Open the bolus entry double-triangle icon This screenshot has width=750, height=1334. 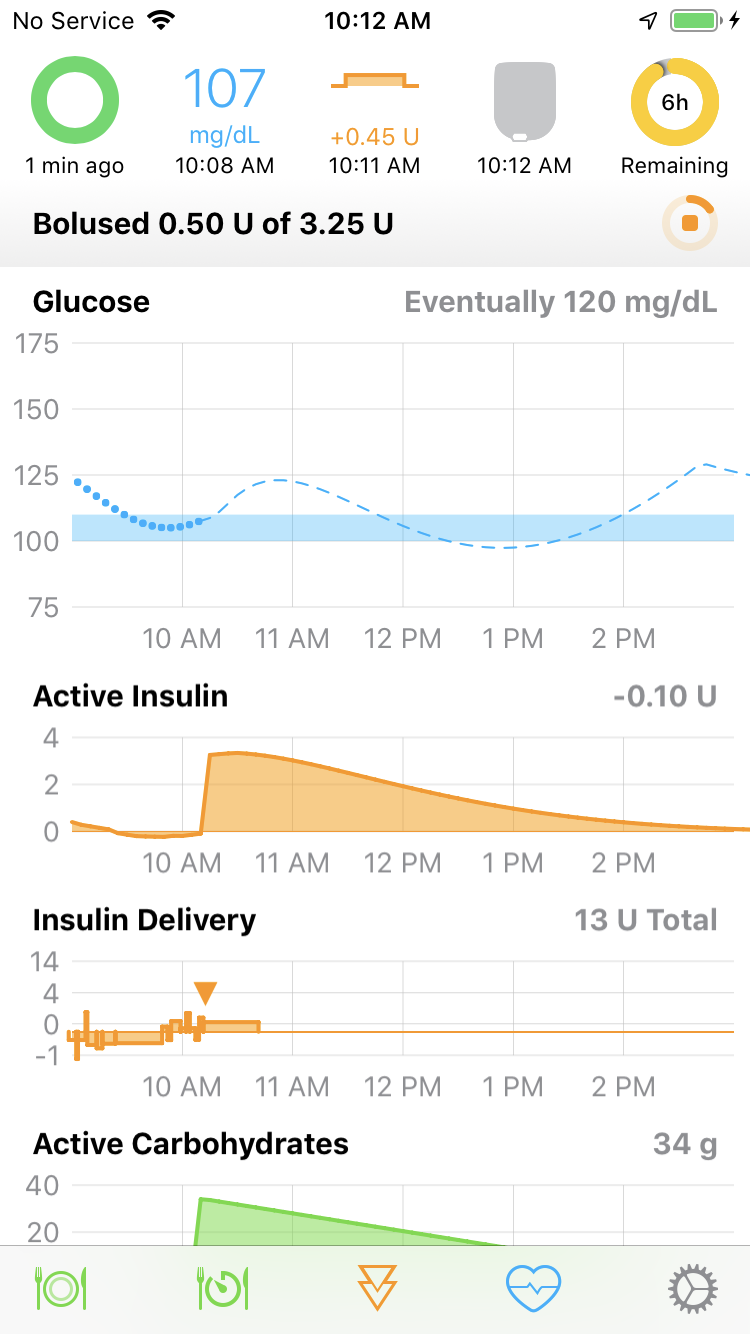click(377, 1288)
